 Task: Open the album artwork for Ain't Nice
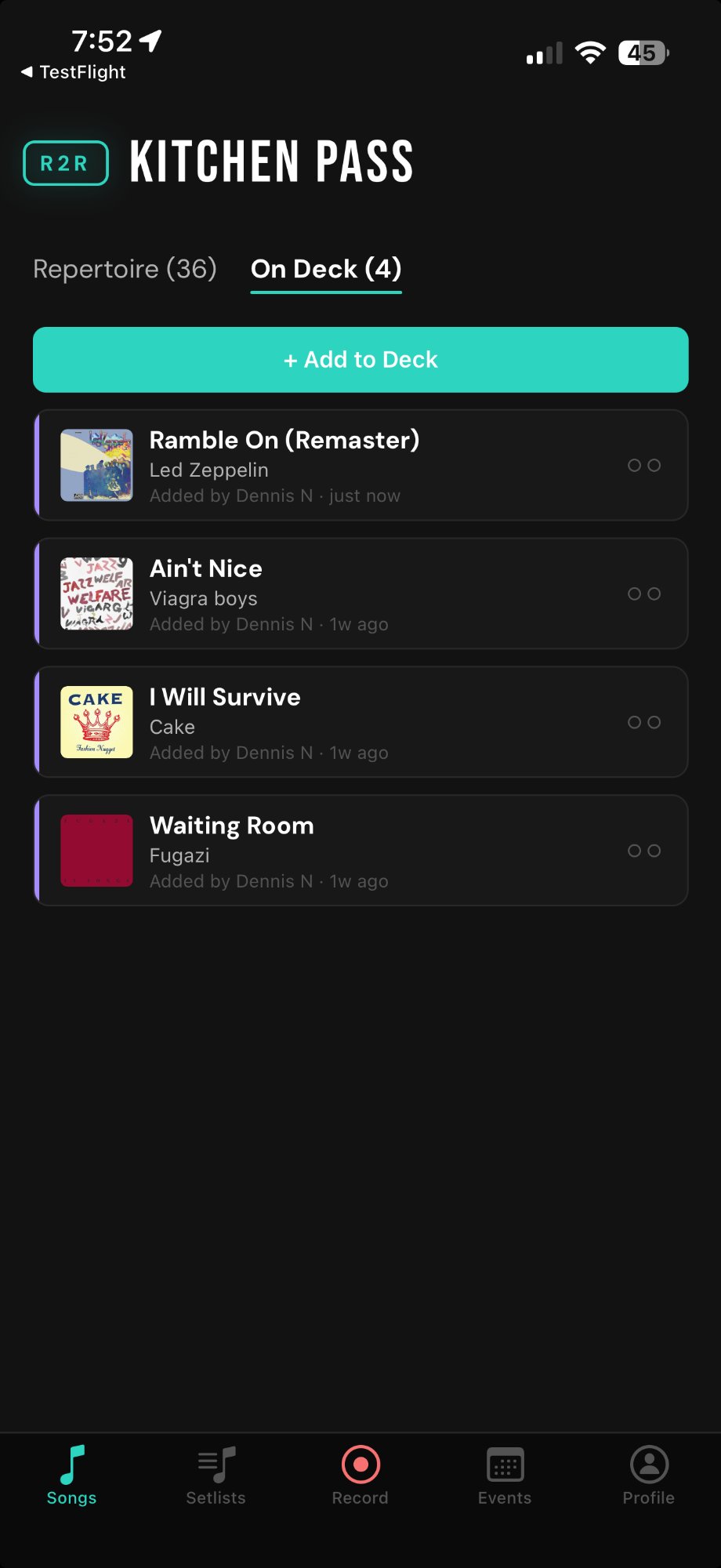click(96, 593)
